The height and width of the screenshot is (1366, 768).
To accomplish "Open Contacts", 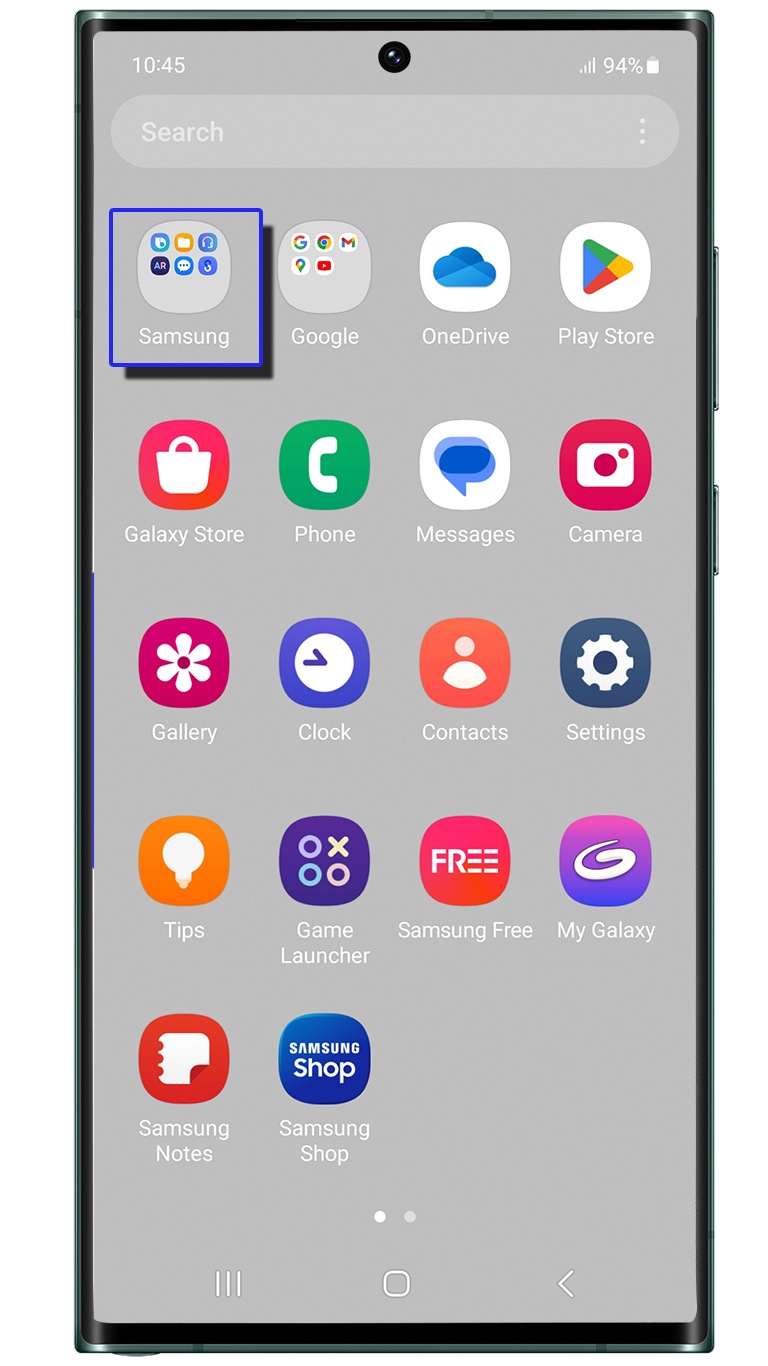I will 465,664.
